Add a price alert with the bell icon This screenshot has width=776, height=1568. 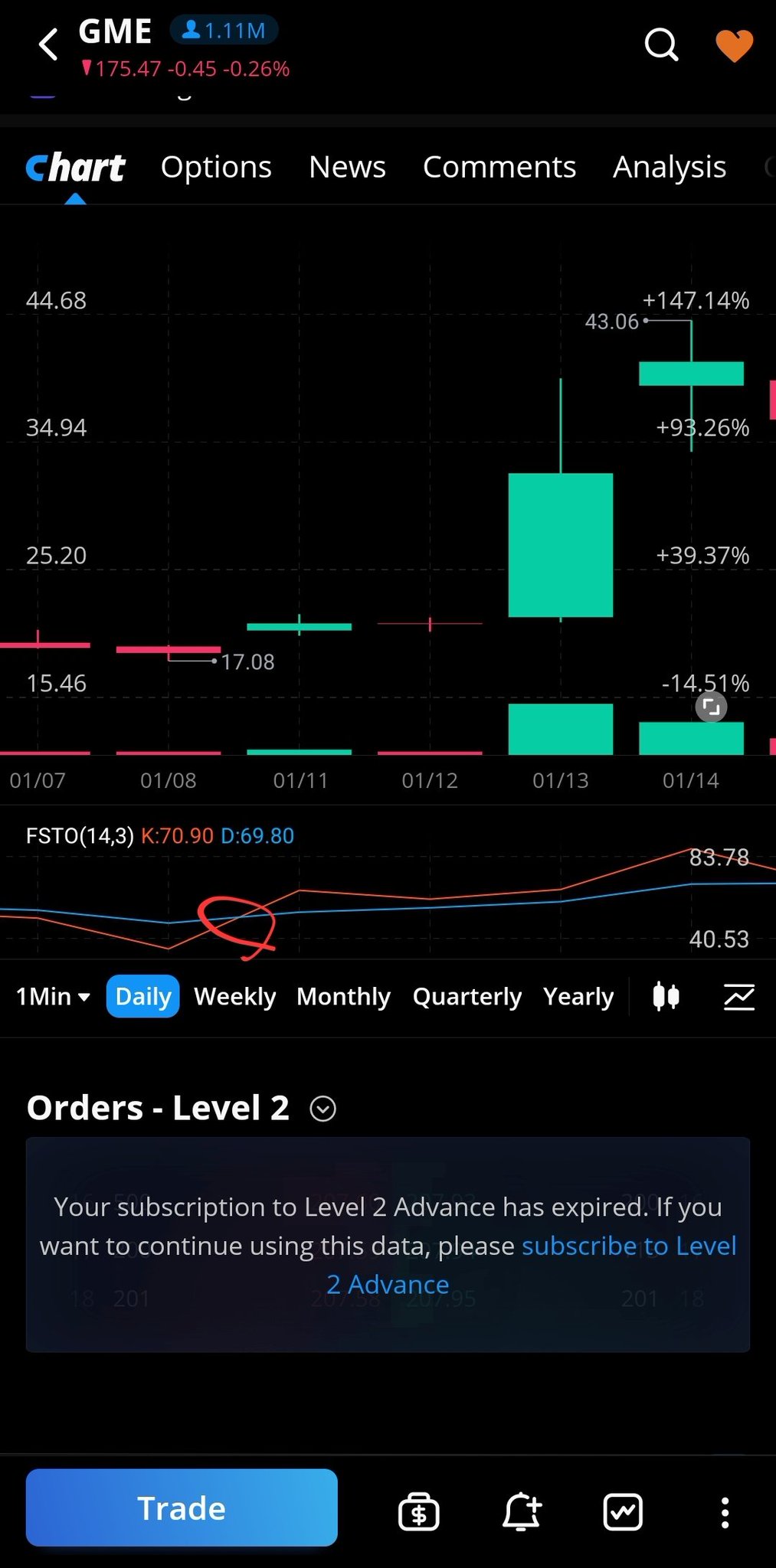coord(522,1511)
